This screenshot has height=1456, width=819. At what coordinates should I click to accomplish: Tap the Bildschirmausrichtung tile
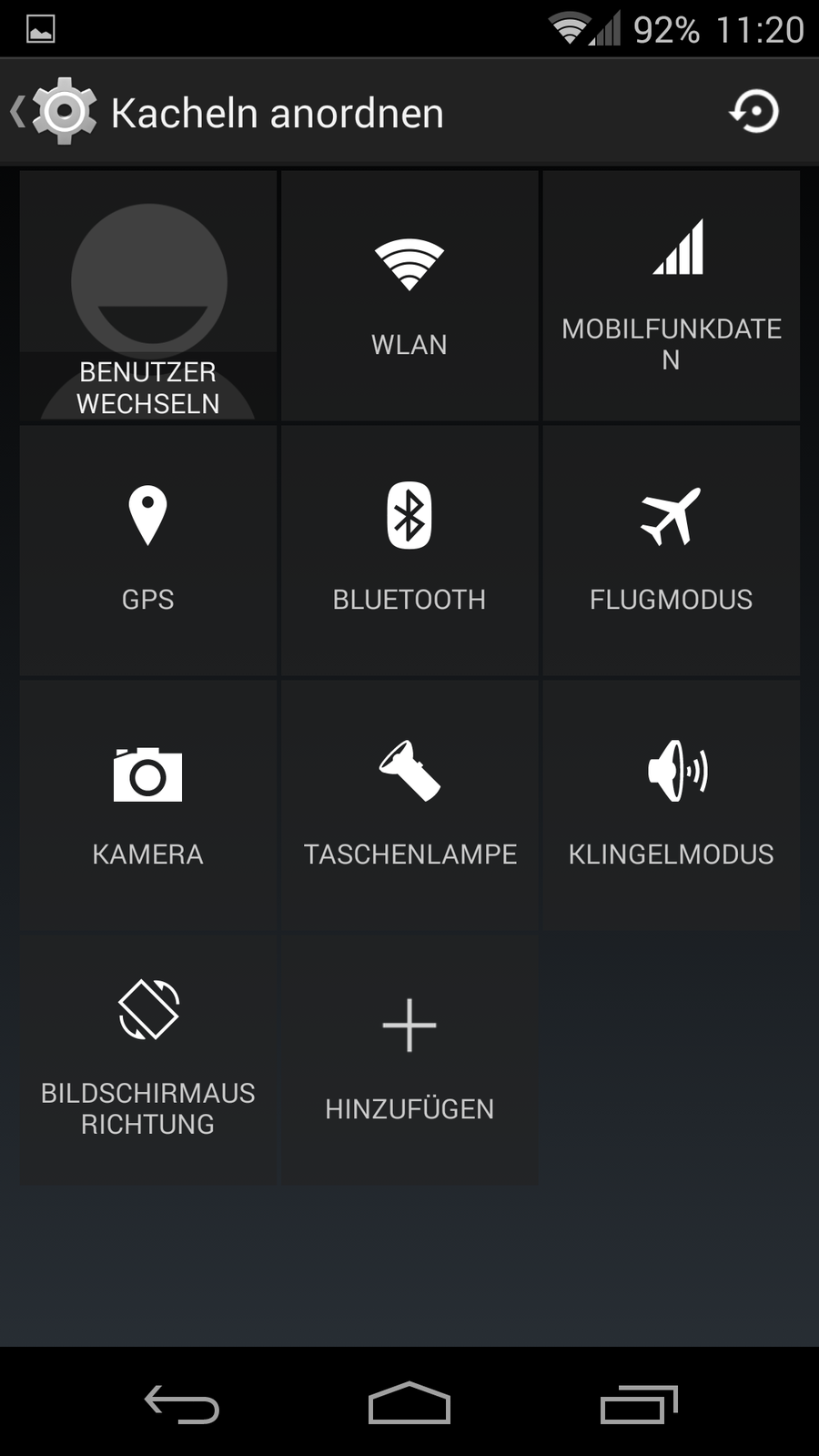[x=148, y=1060]
